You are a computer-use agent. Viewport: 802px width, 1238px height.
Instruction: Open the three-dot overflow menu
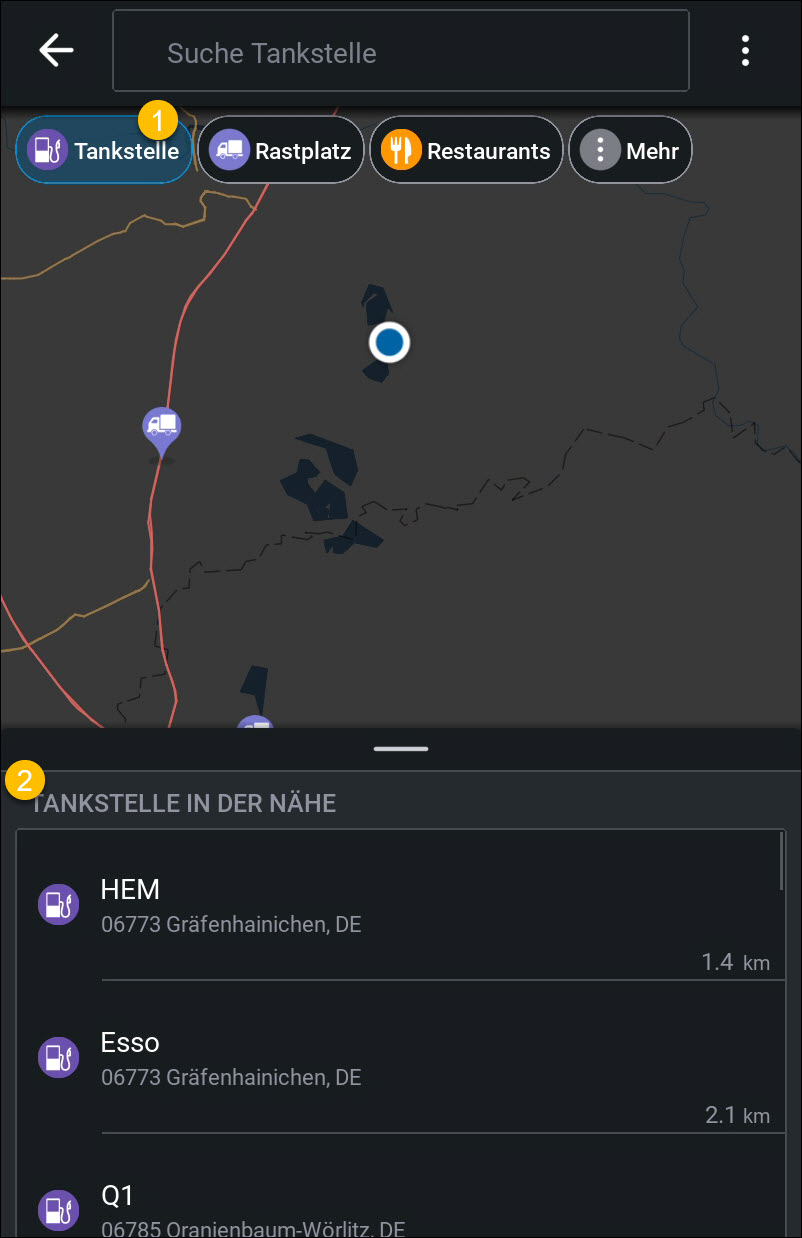tap(745, 51)
